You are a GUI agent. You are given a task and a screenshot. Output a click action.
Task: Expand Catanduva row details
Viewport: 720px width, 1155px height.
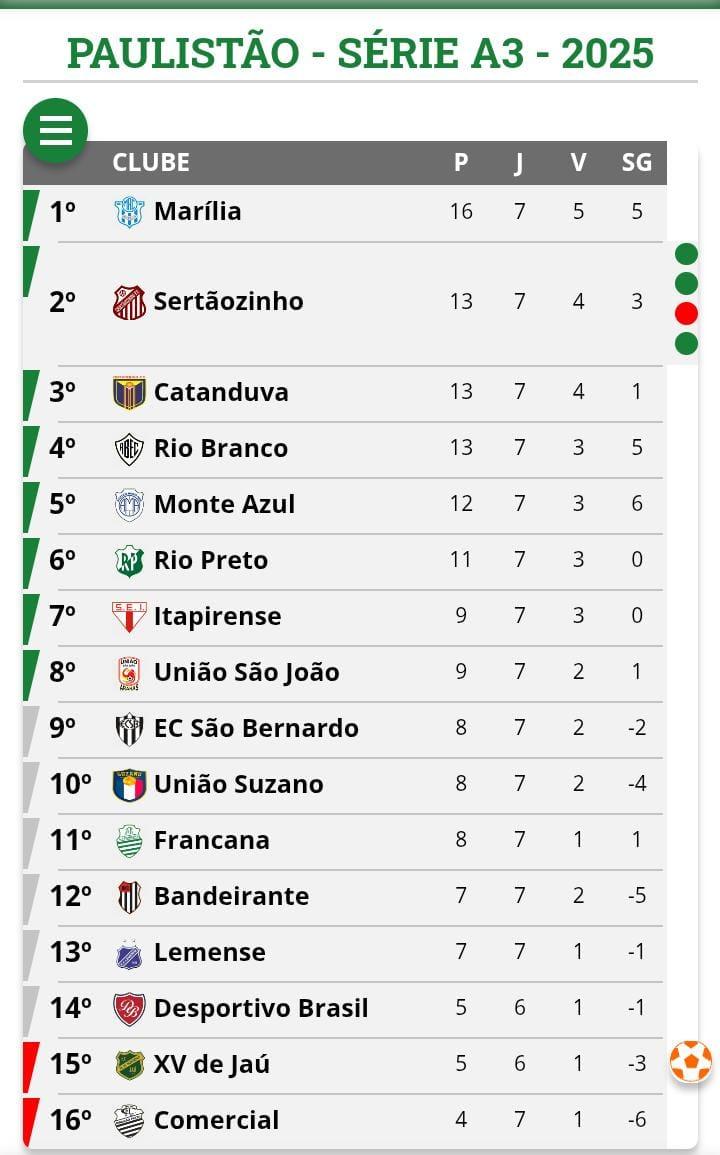point(345,393)
